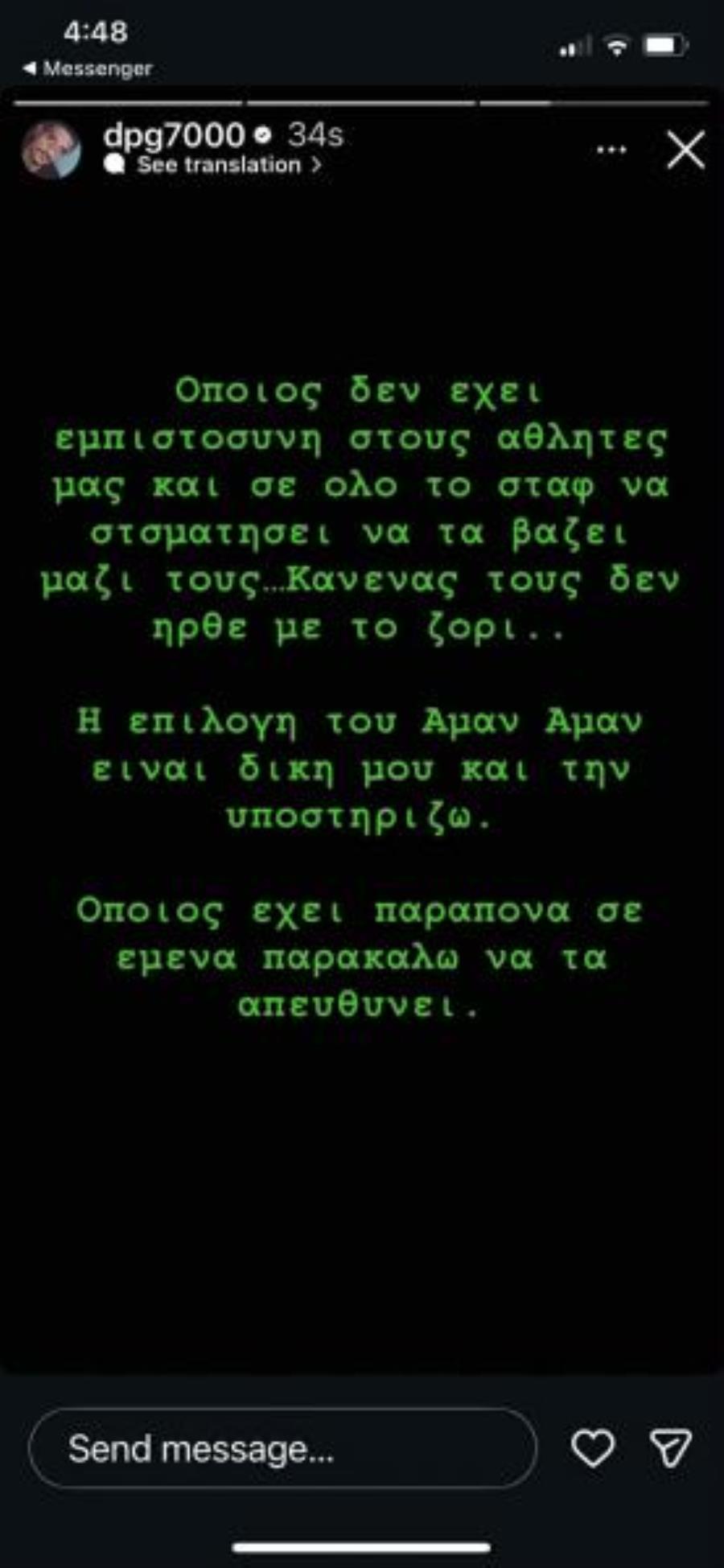This screenshot has width=724, height=1568.
Task: Open the dpg7000 username profile
Action: [x=173, y=135]
